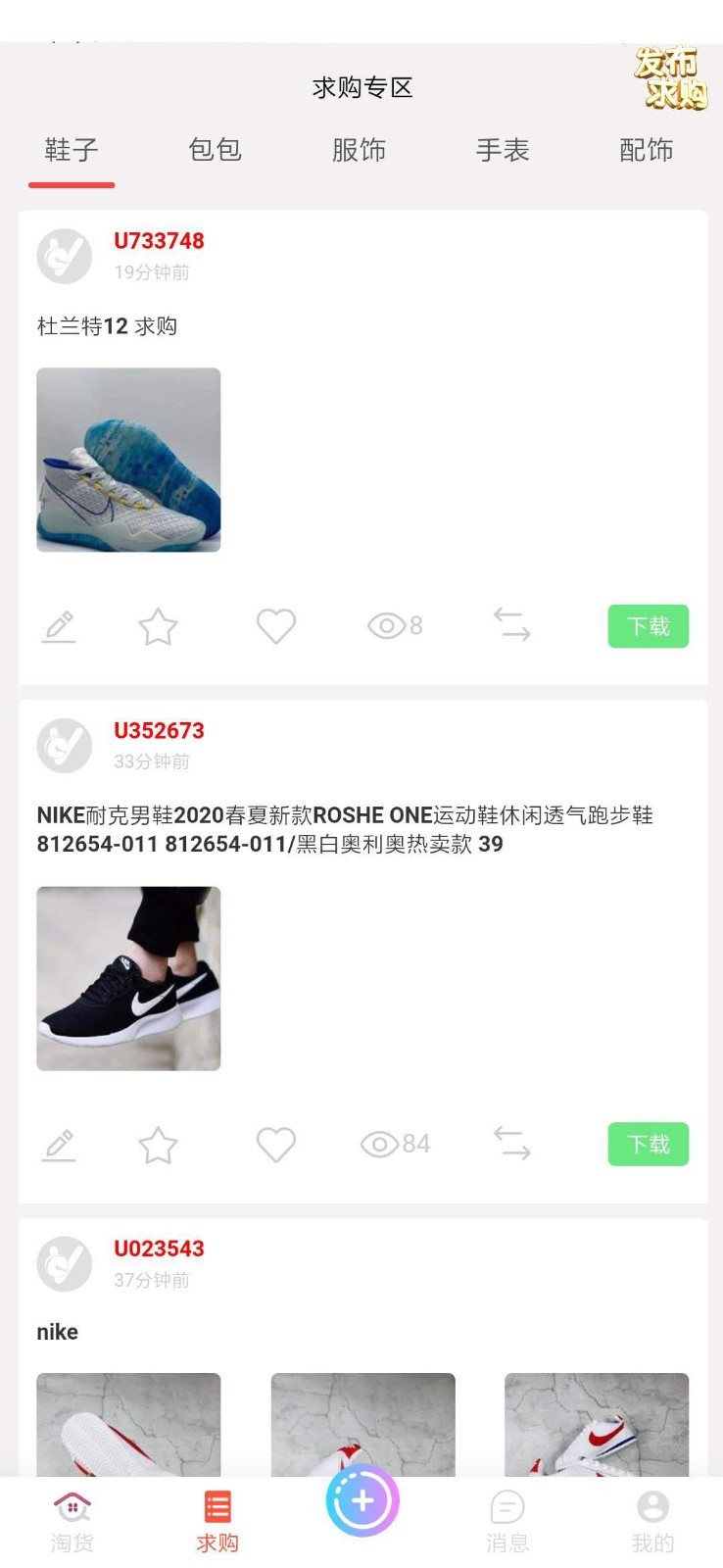Like the 杜兰特12 求购 post

(275, 626)
